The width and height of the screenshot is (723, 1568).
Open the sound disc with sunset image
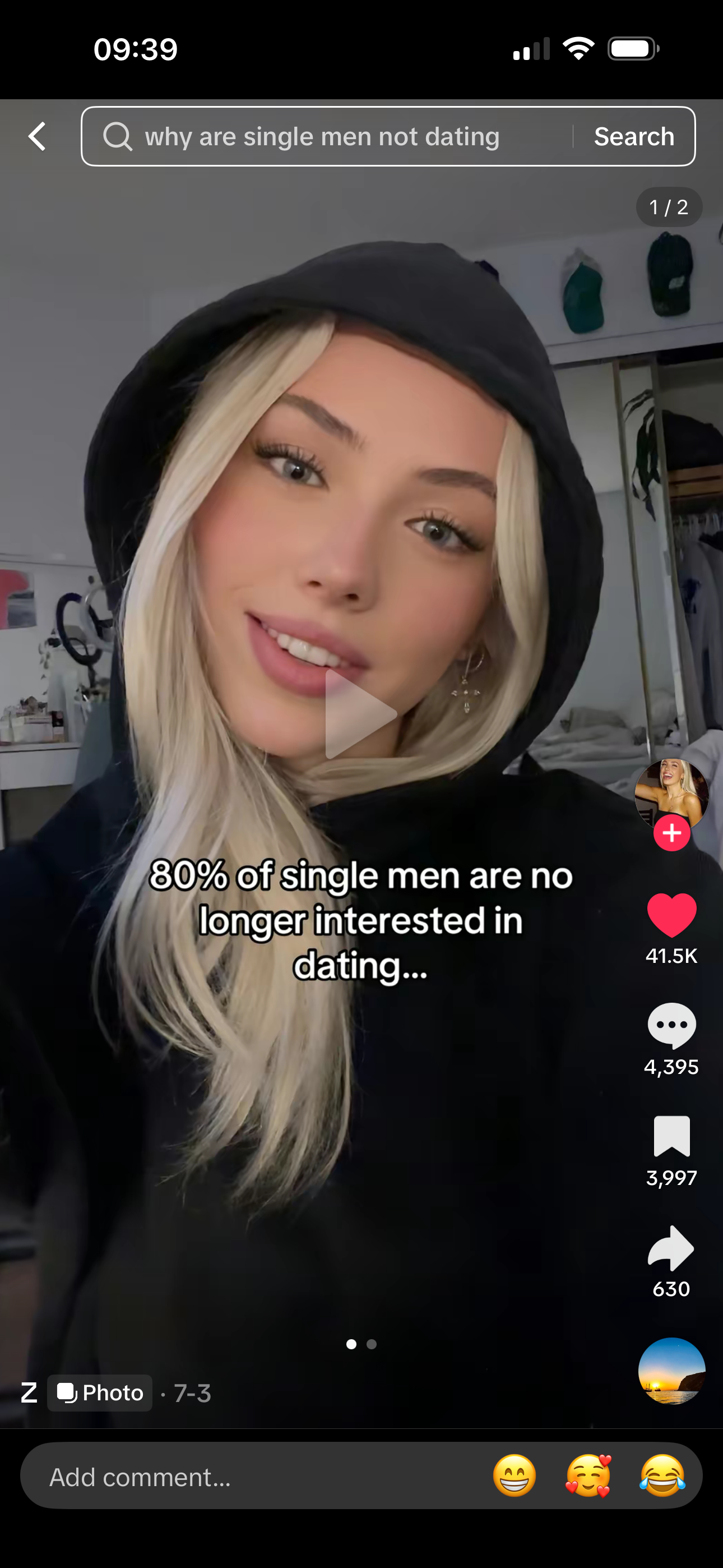coord(671,1371)
